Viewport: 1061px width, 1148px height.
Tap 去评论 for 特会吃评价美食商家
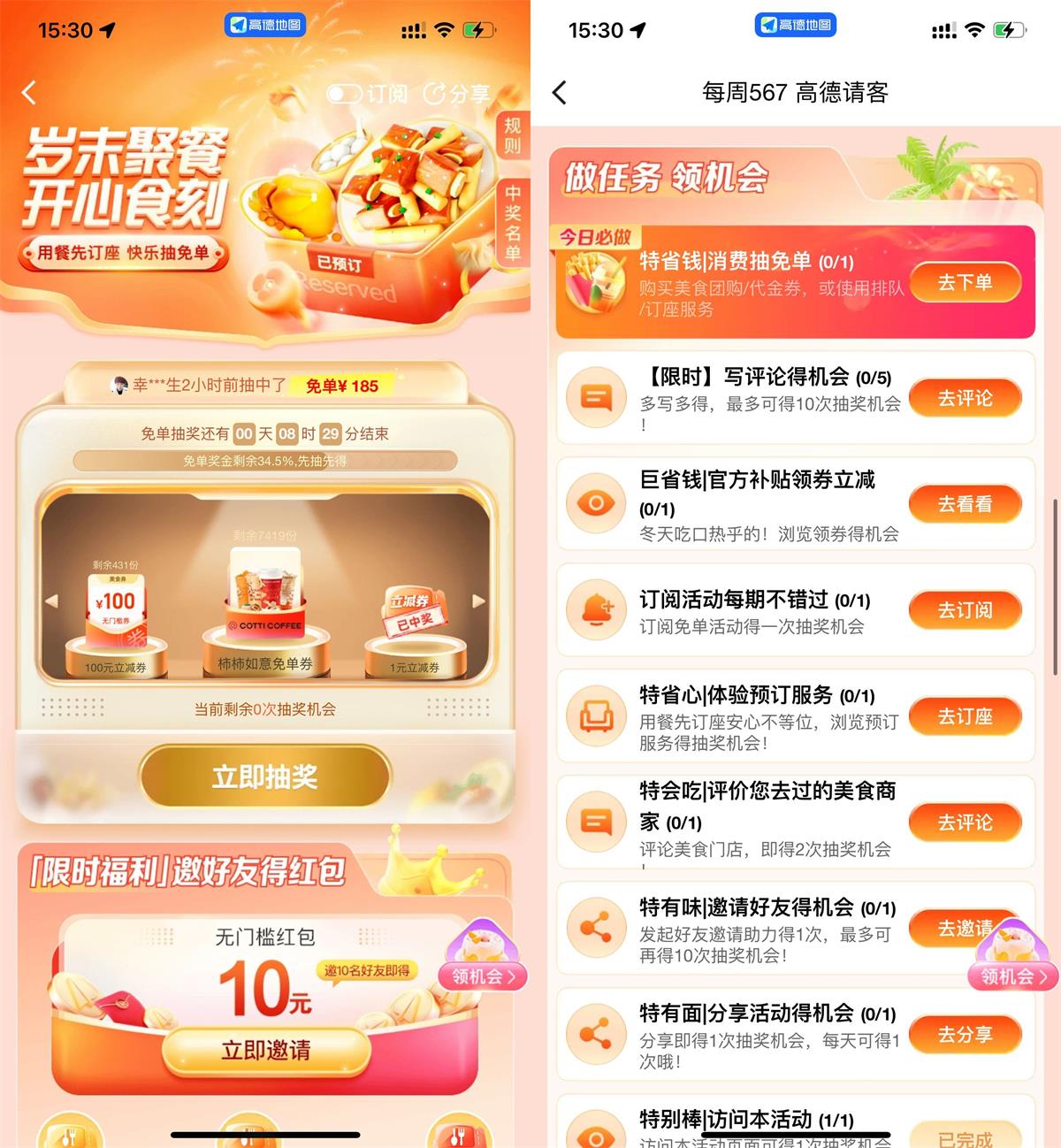pyautogui.click(x=965, y=823)
